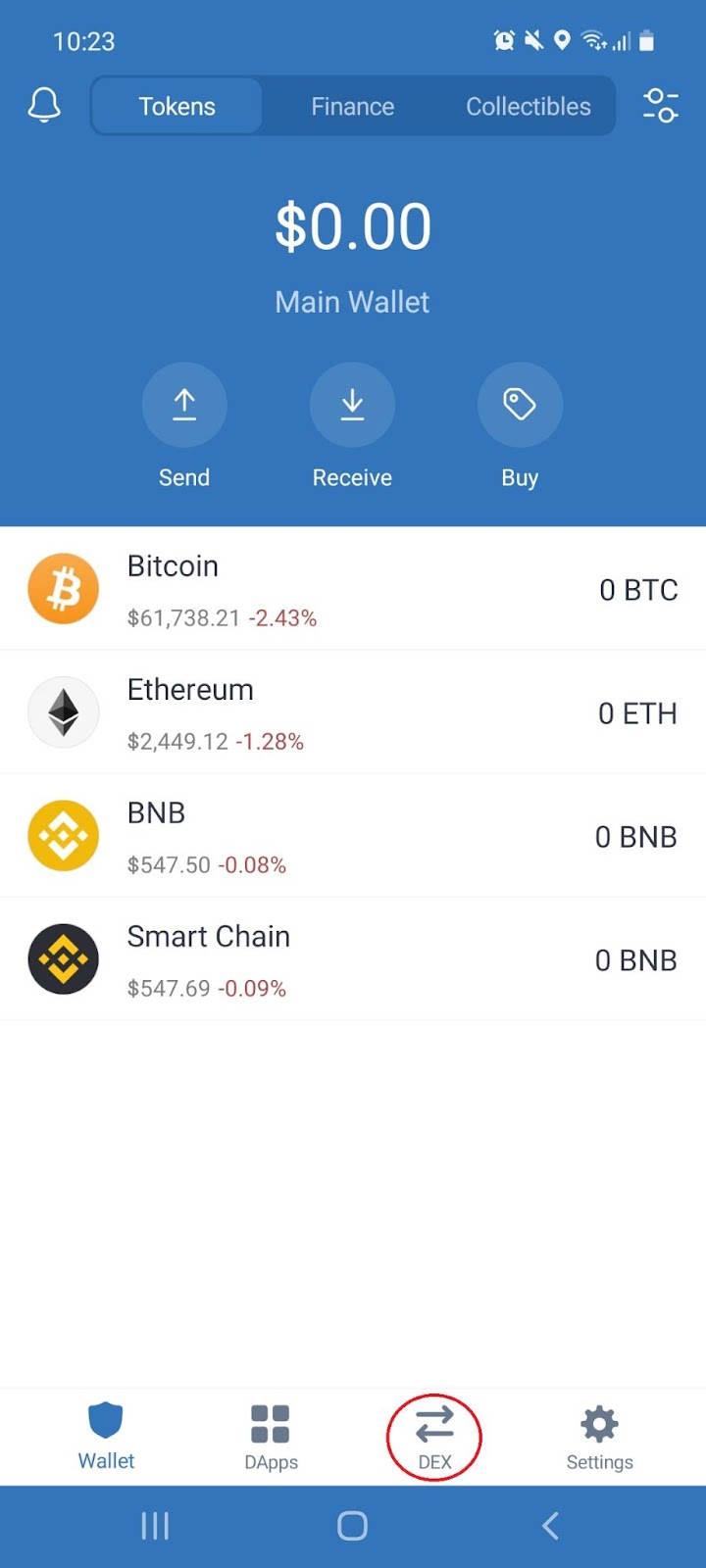This screenshot has height=1568, width=706.
Task: Open the Bitcoin token row
Action: tap(353, 589)
